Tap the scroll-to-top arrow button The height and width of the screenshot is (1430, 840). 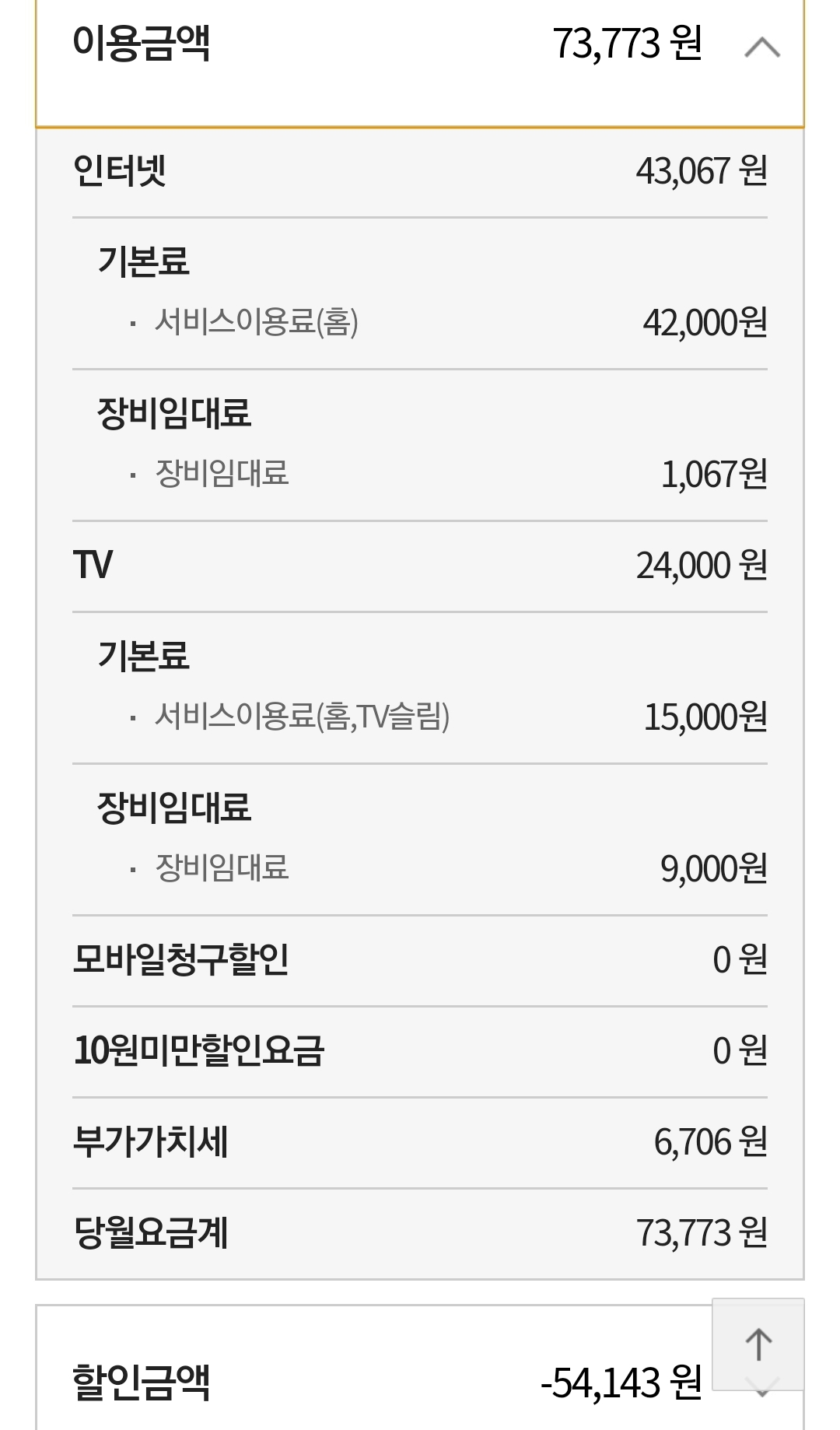pyautogui.click(x=758, y=1344)
